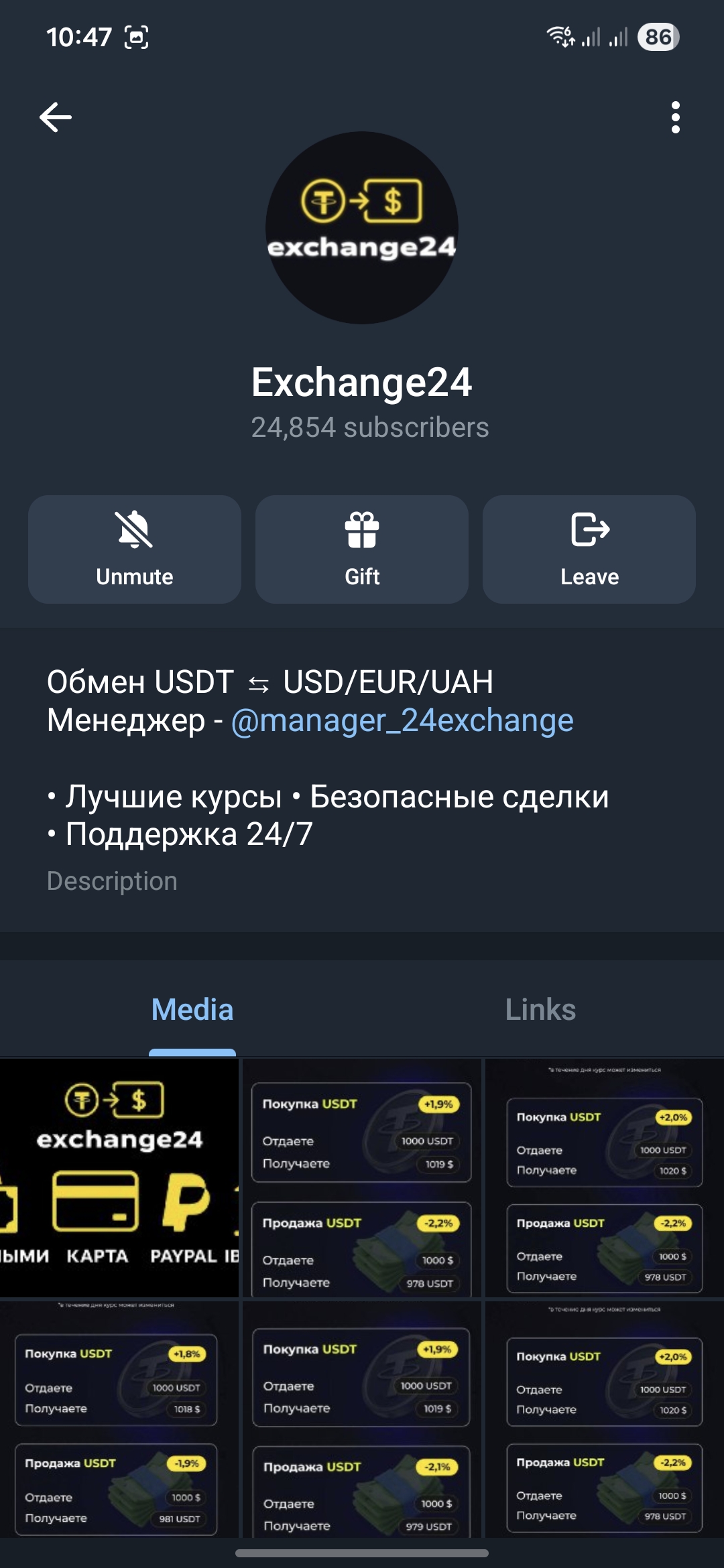Go back using the arrow icon

coord(56,118)
